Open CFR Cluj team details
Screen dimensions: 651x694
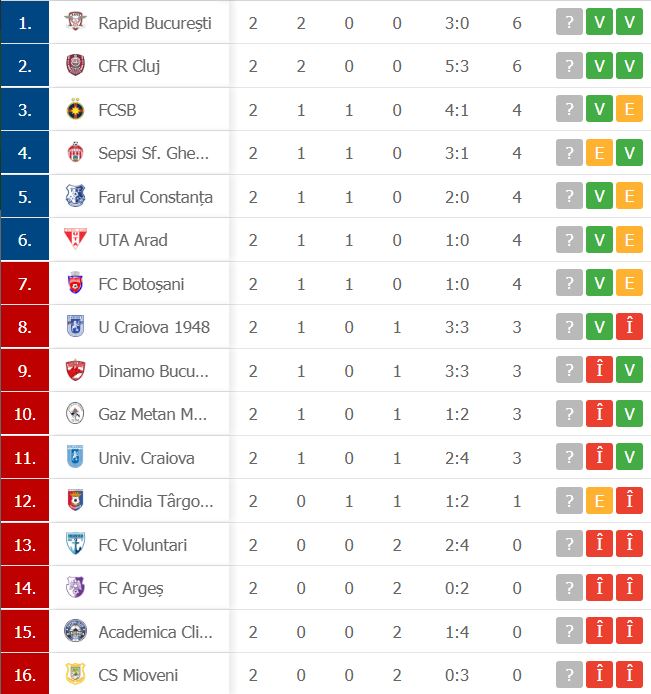(x=129, y=66)
